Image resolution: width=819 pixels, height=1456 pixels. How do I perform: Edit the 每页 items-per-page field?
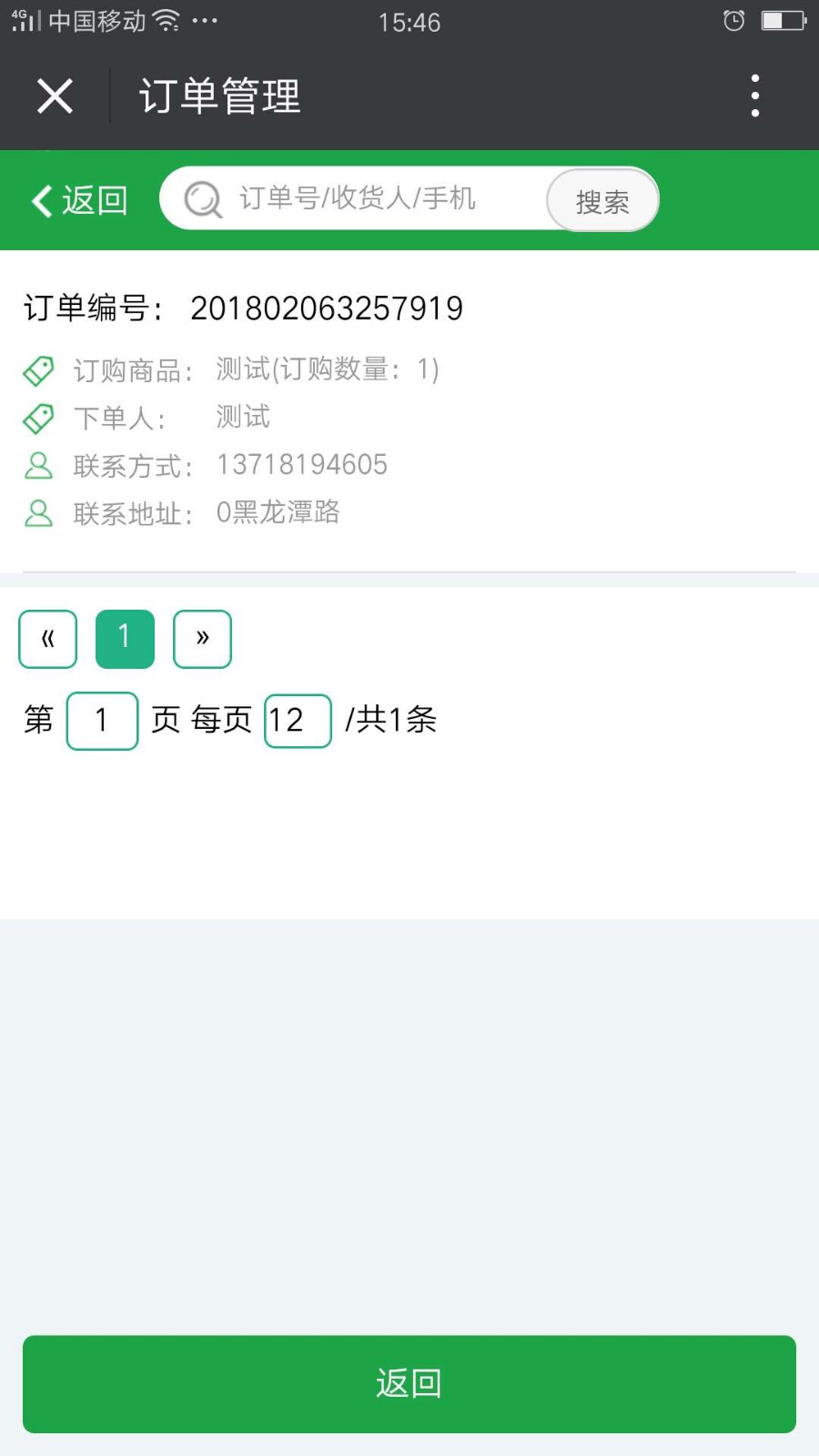click(298, 721)
